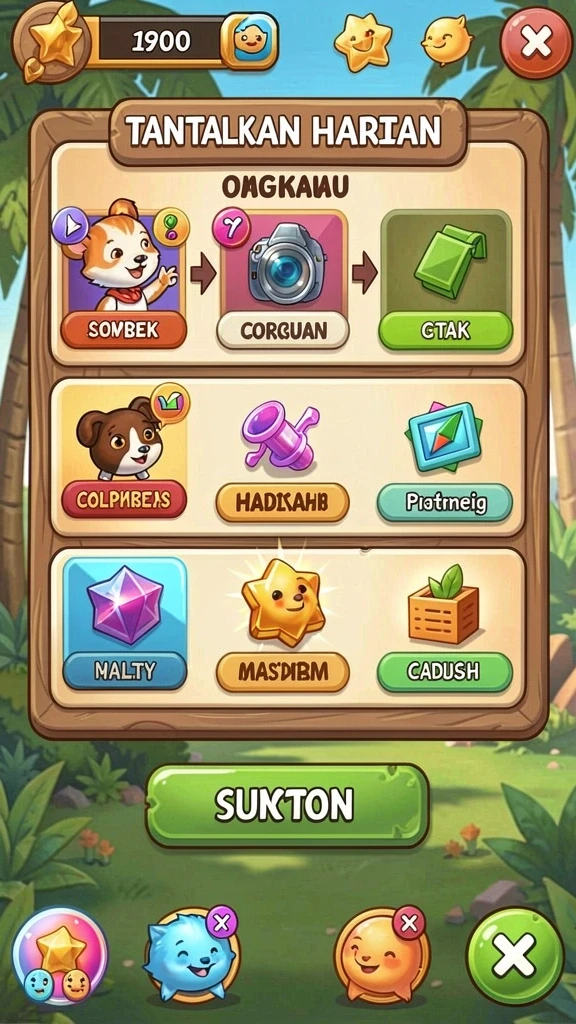The height and width of the screenshot is (1024, 576).
Task: Select the SONBEK puppy reward
Action: [123, 278]
